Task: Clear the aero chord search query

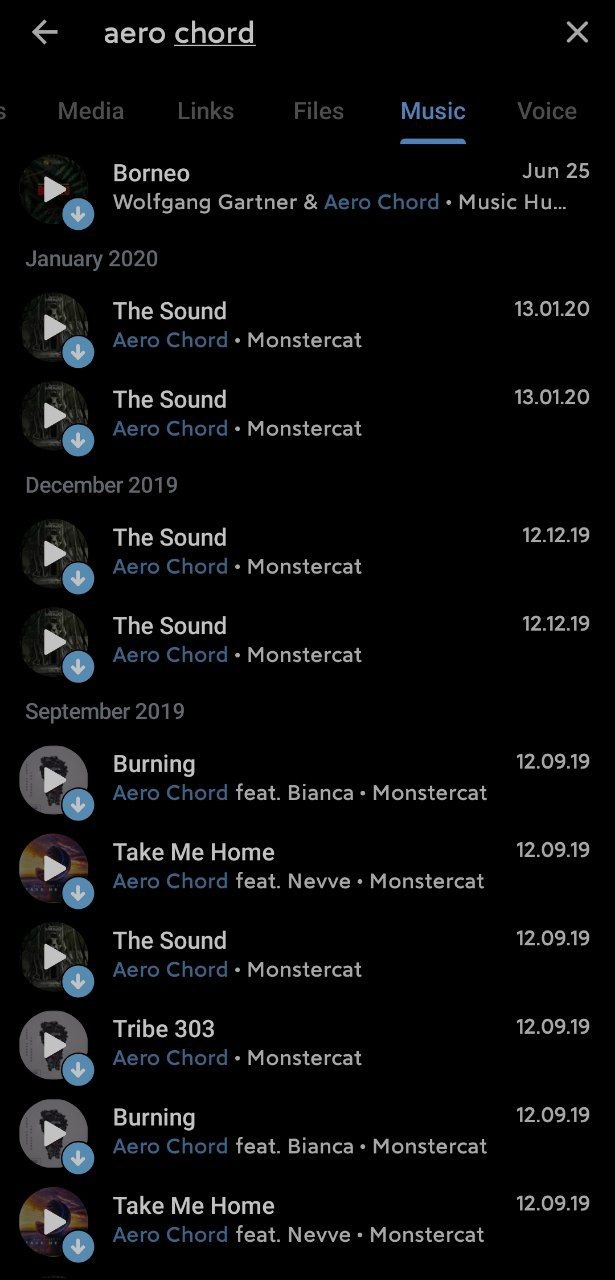Action: (577, 33)
